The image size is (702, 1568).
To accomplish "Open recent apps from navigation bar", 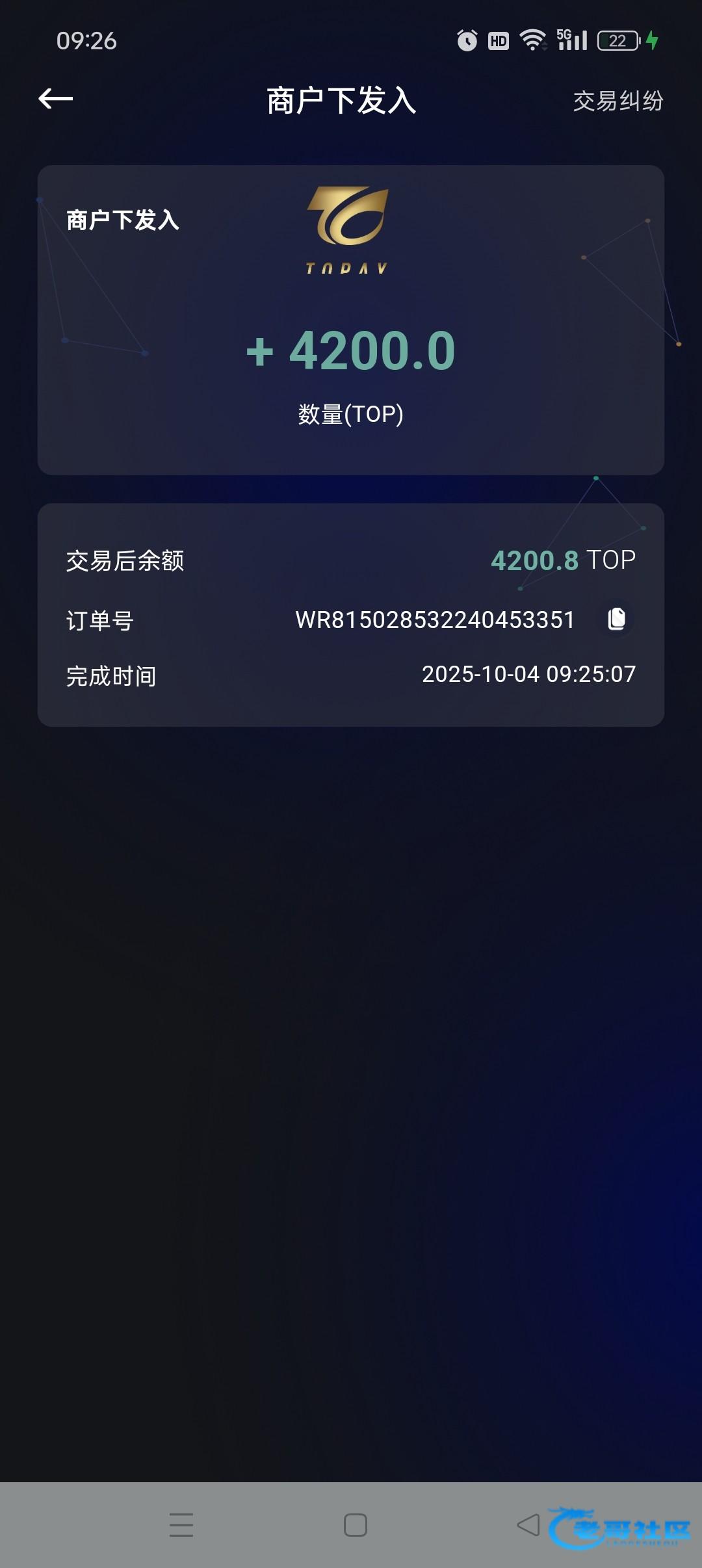I will [181, 1524].
